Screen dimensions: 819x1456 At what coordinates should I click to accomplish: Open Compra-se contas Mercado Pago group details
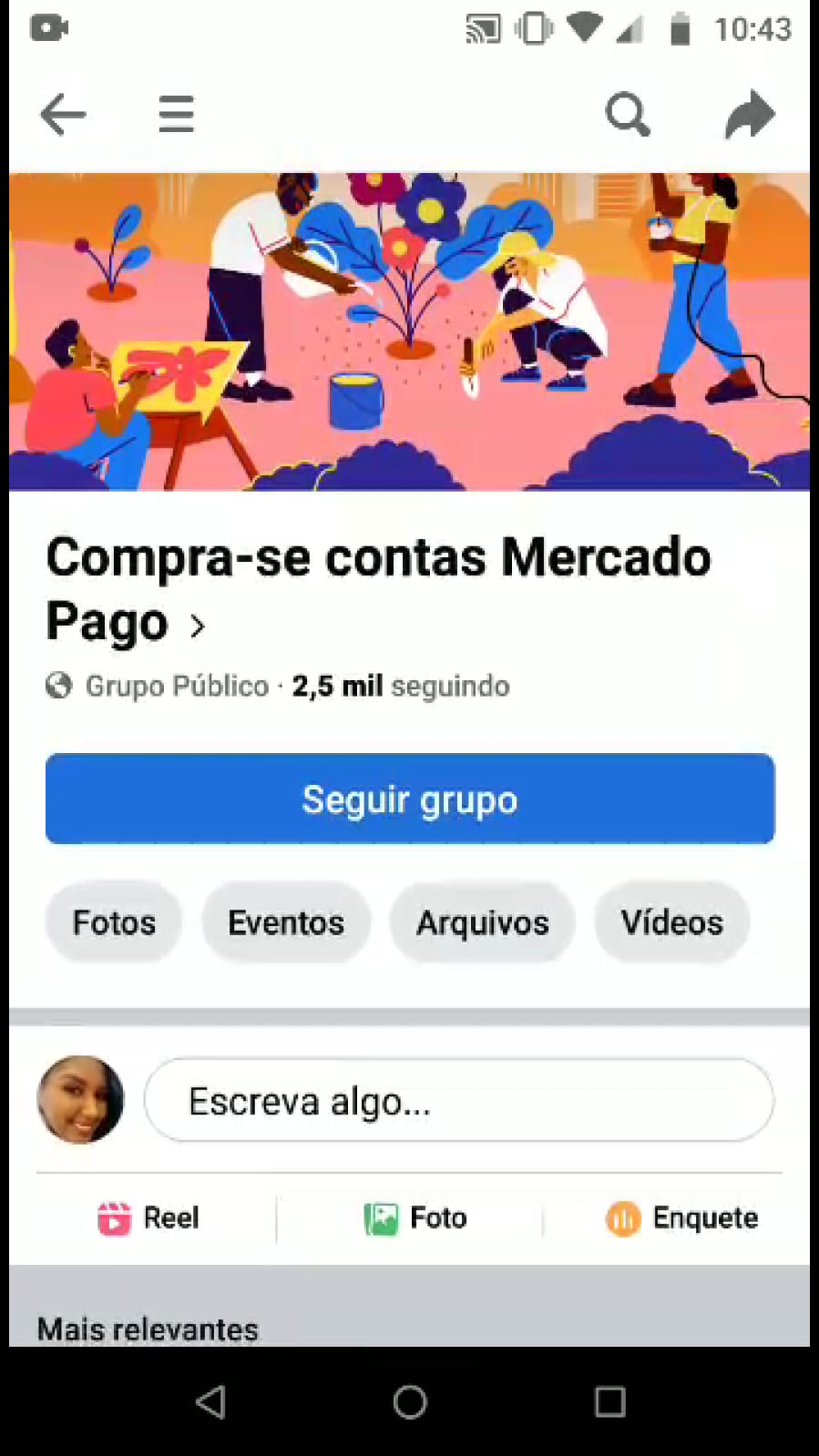[378, 588]
